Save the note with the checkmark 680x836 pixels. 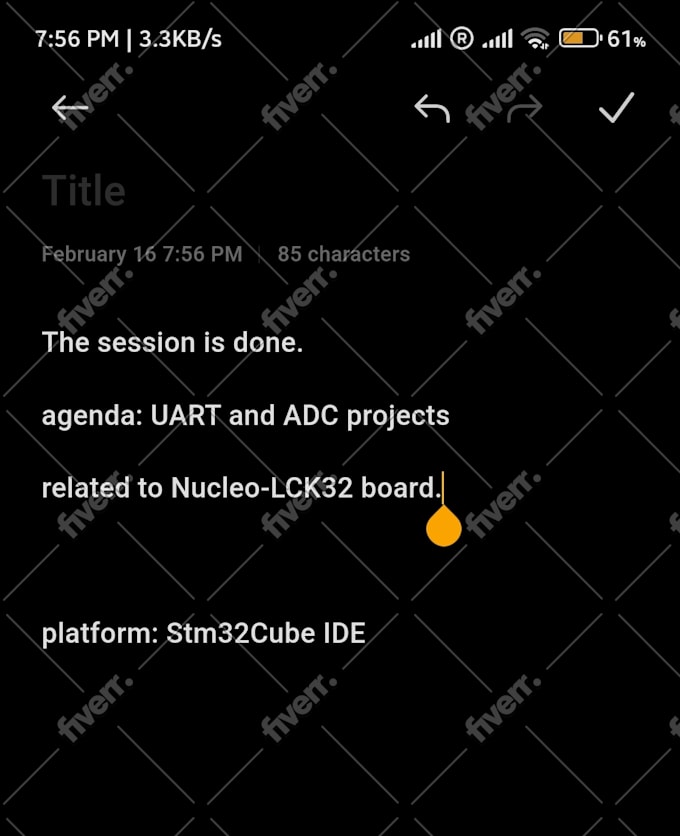pyautogui.click(x=616, y=108)
